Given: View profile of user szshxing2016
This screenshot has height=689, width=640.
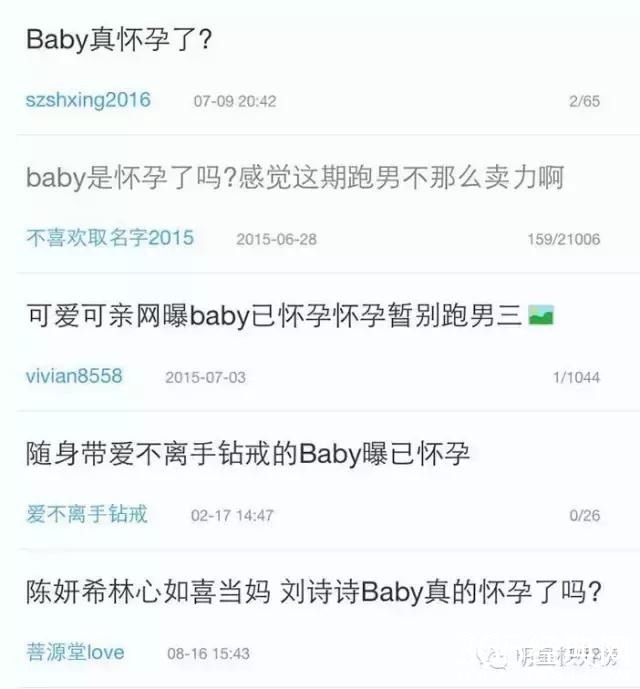Looking at the screenshot, I should point(88,100).
